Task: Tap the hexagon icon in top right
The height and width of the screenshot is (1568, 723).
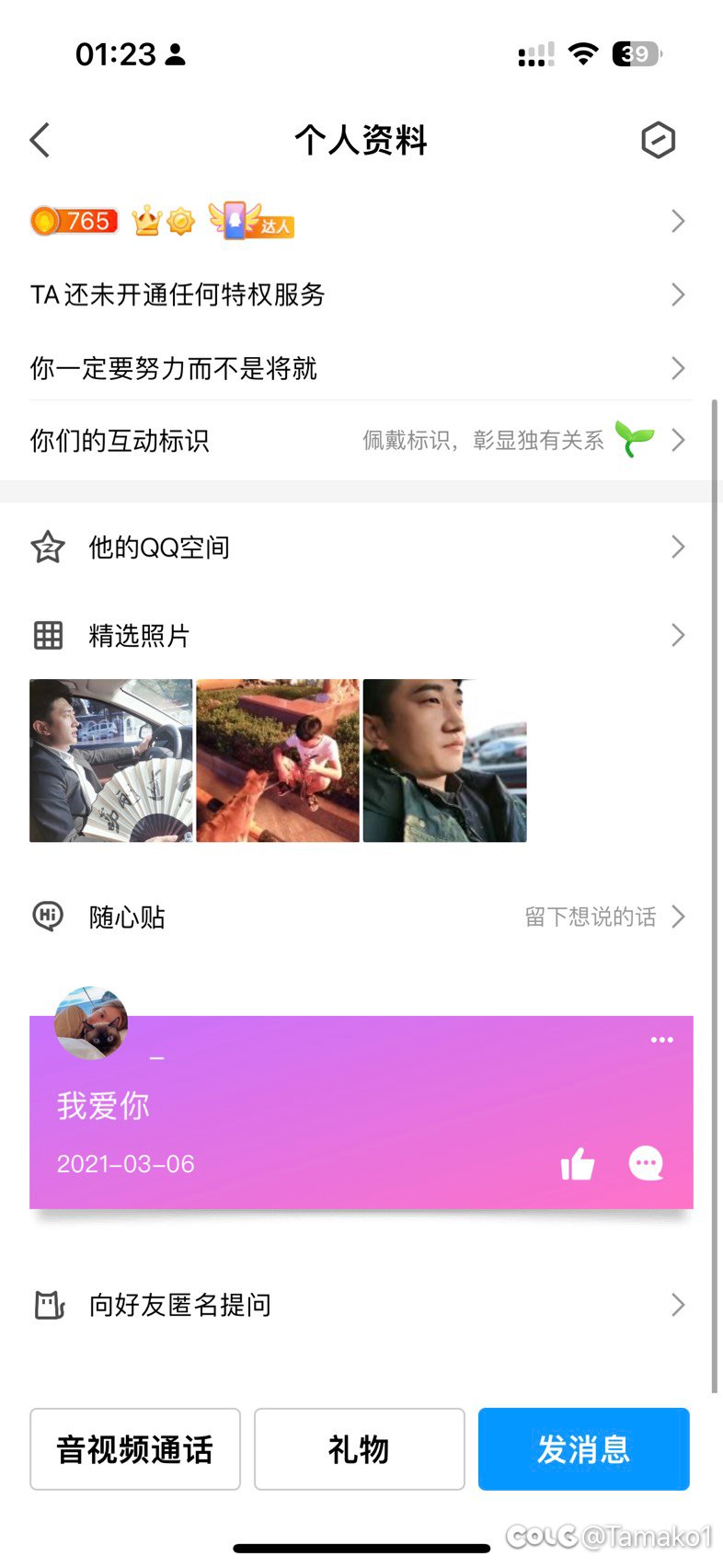Action: [659, 140]
